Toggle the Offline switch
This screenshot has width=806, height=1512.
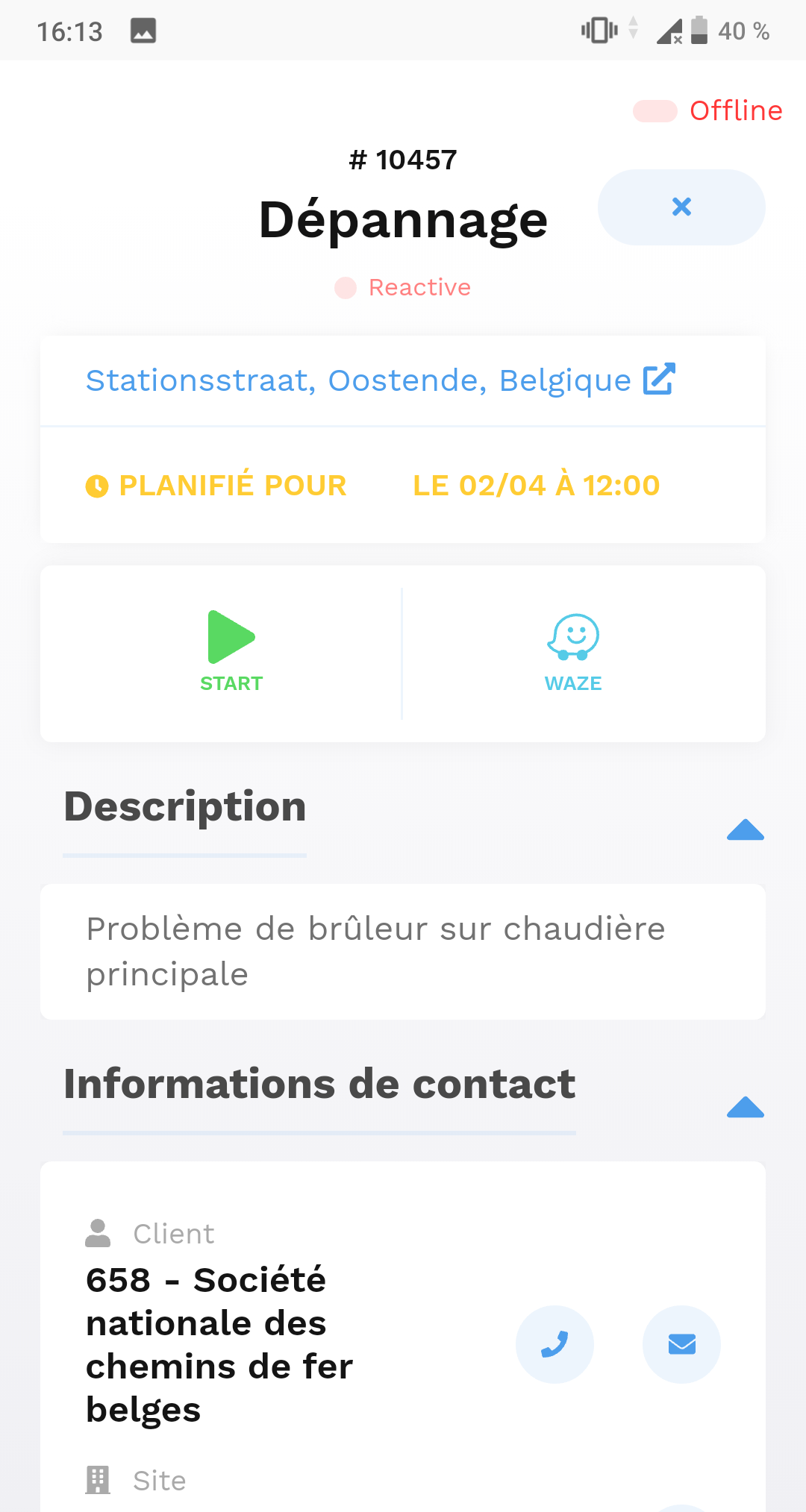655,111
